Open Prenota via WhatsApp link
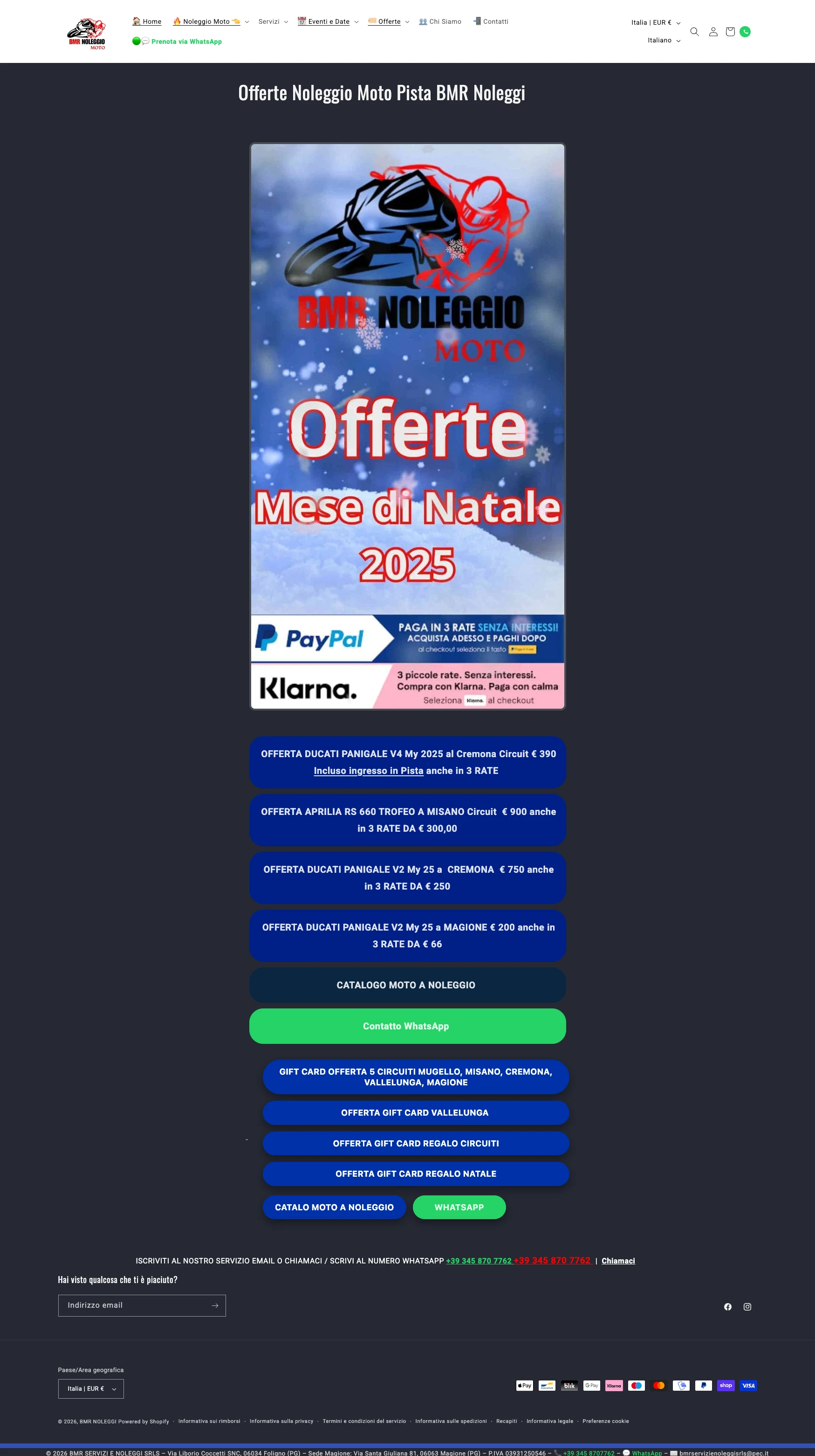815x1456 pixels. pyautogui.click(x=177, y=41)
